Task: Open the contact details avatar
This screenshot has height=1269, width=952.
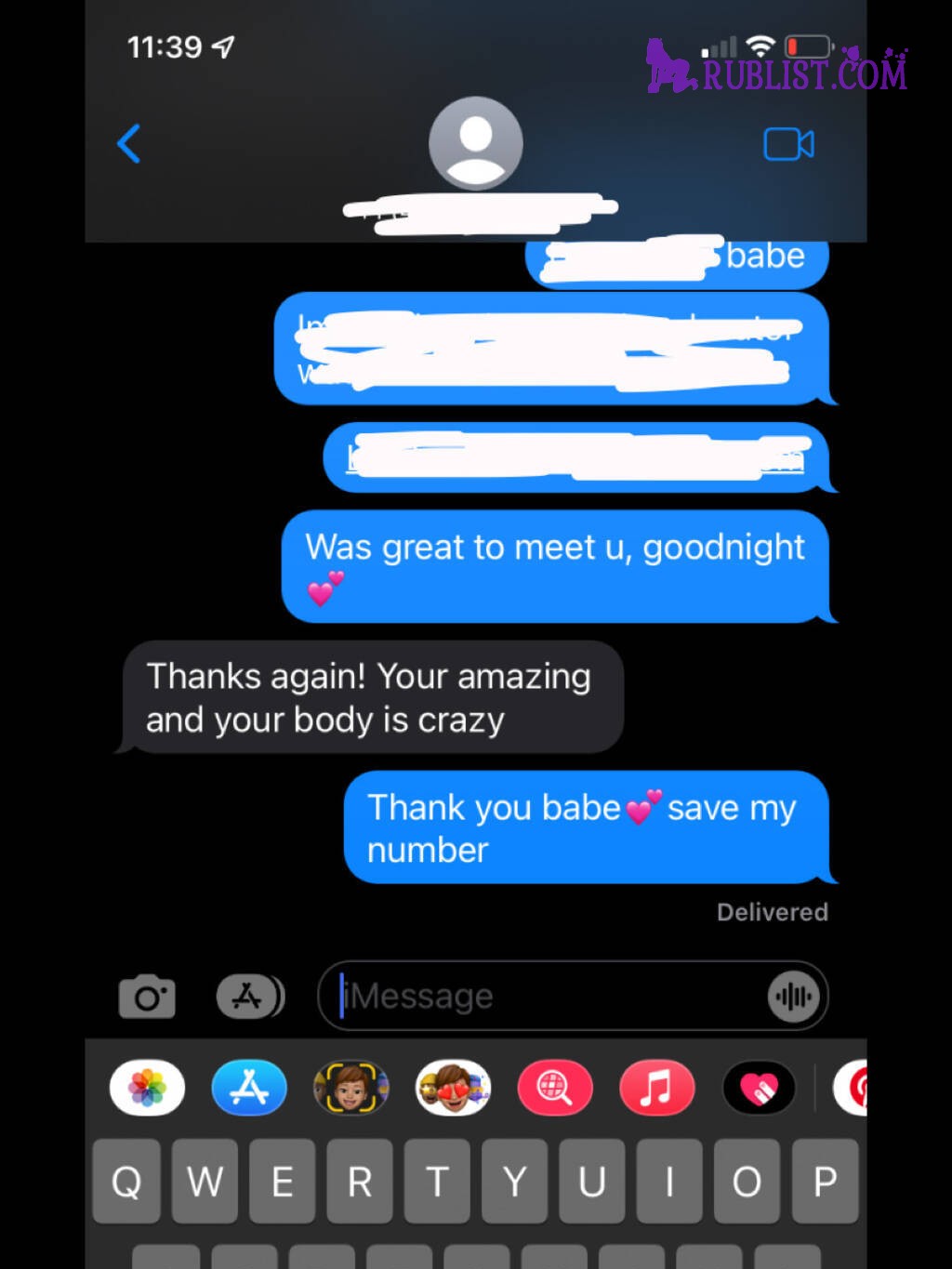Action: (x=475, y=143)
